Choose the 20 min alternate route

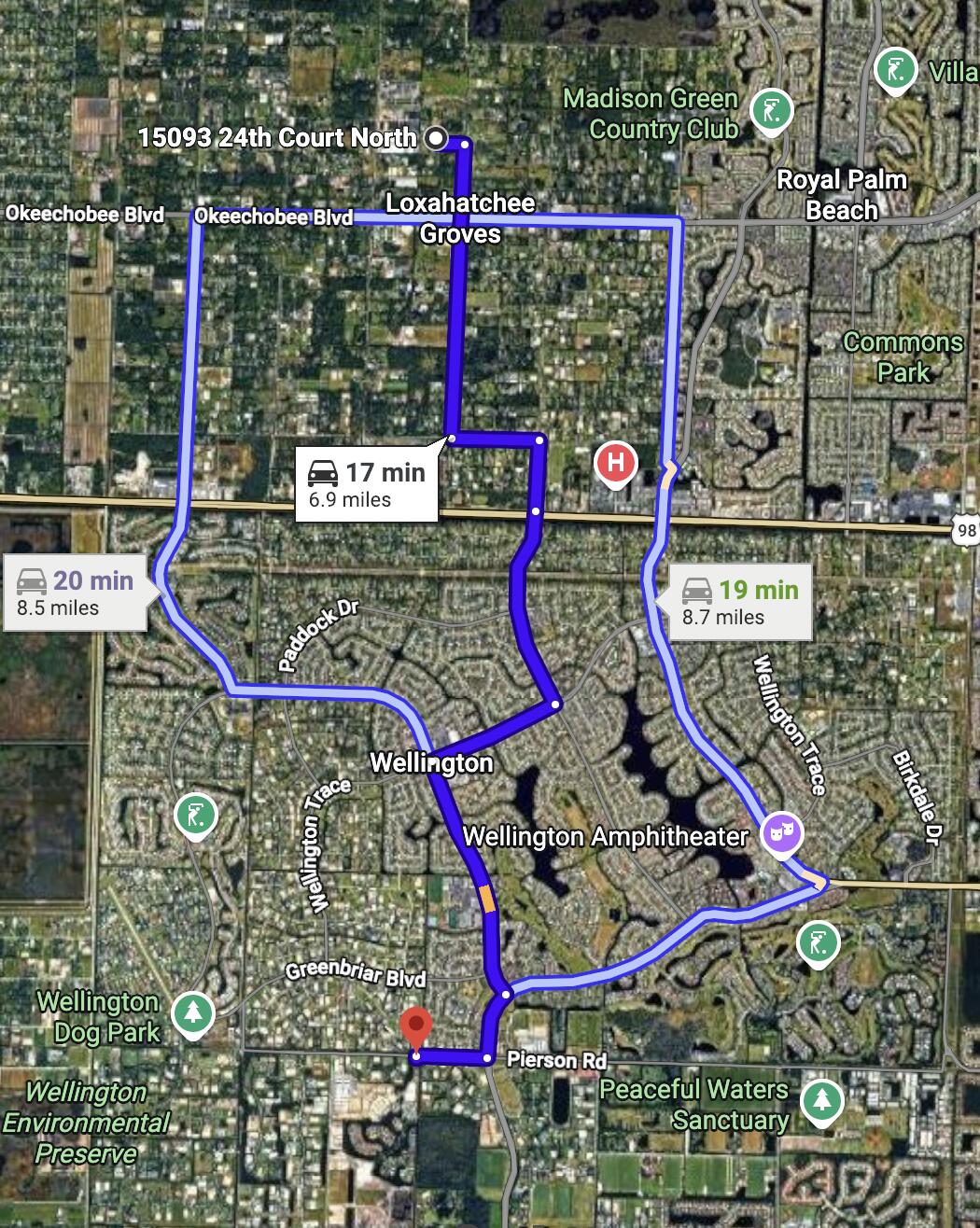75,593
